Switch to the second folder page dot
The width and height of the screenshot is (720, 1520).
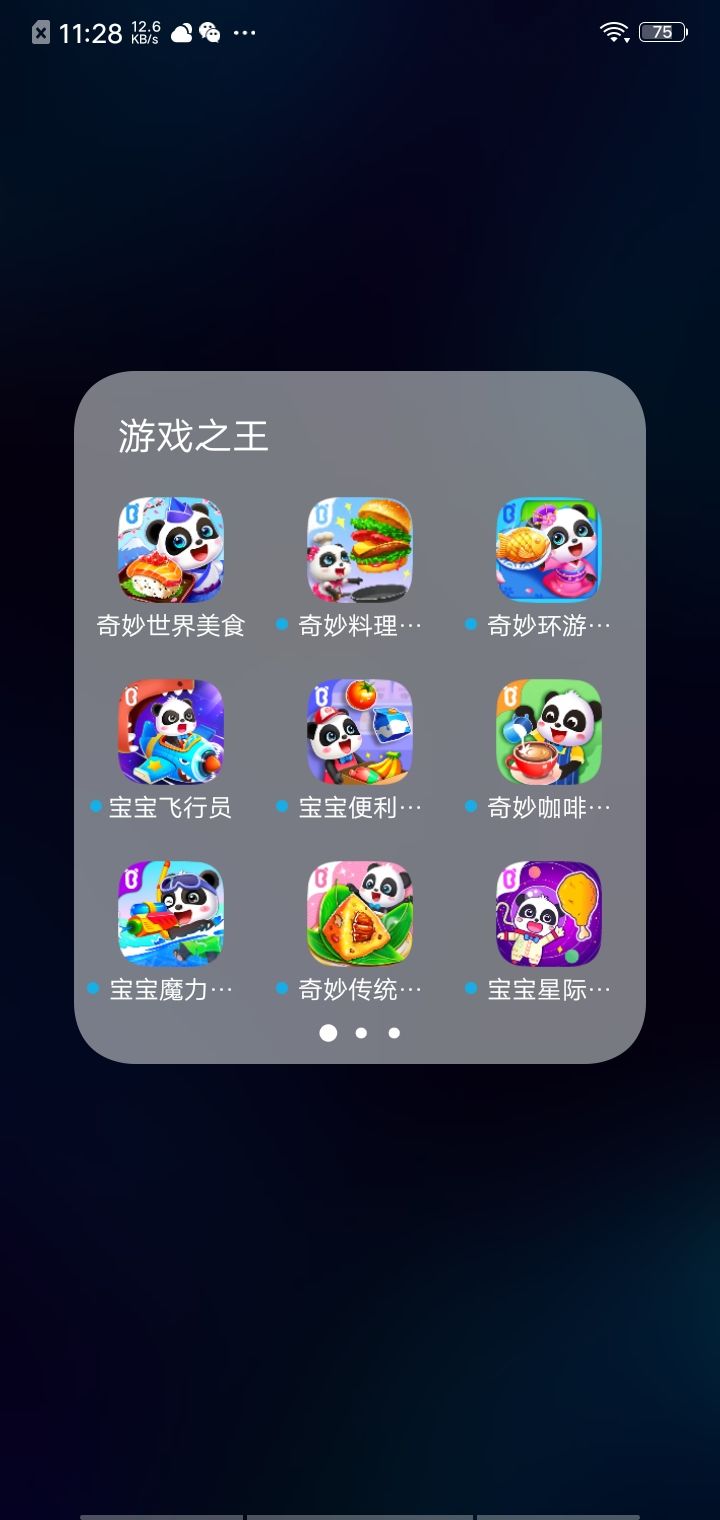click(x=361, y=1033)
